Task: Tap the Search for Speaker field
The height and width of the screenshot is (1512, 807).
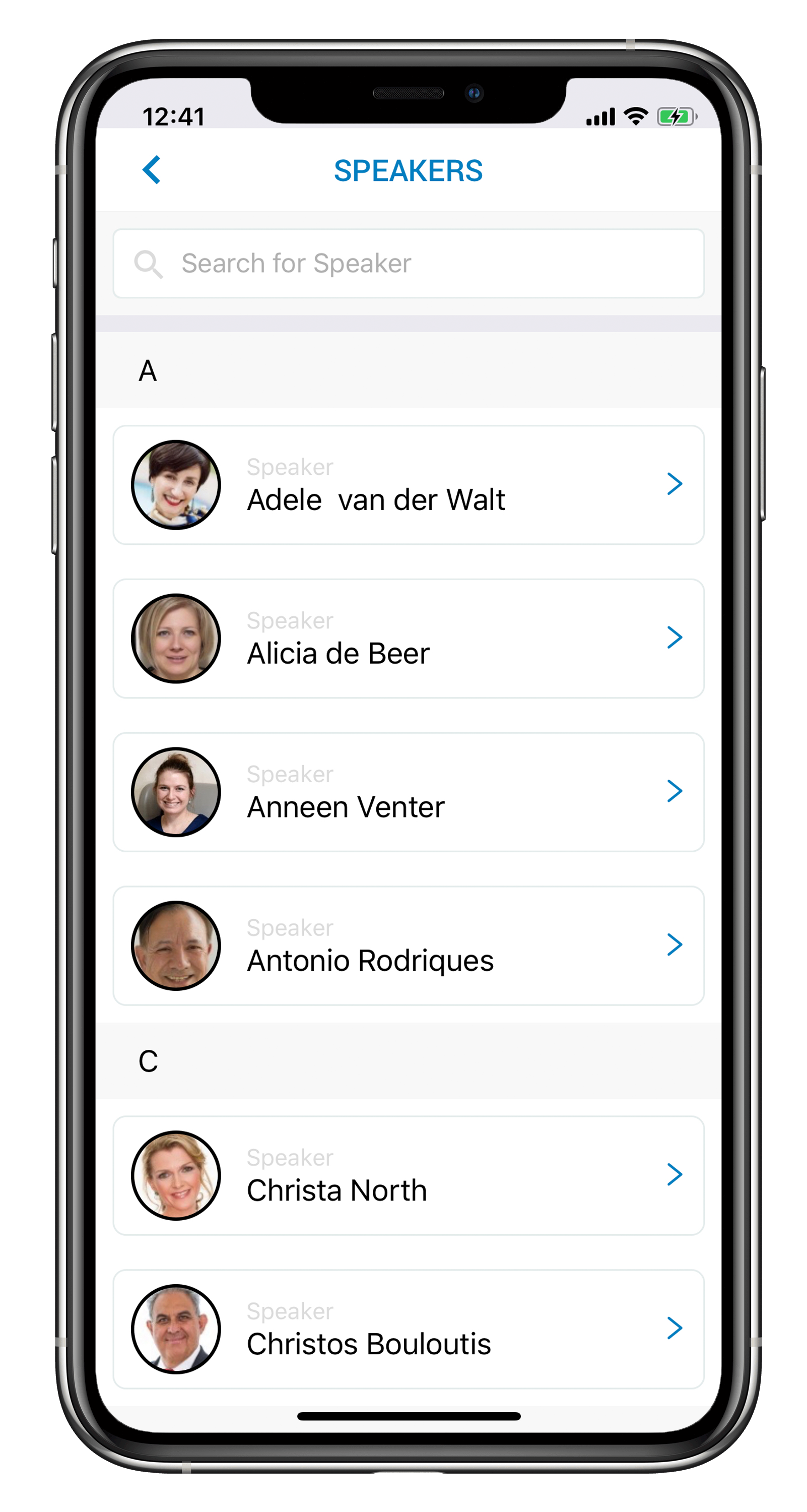Action: pyautogui.click(x=408, y=264)
